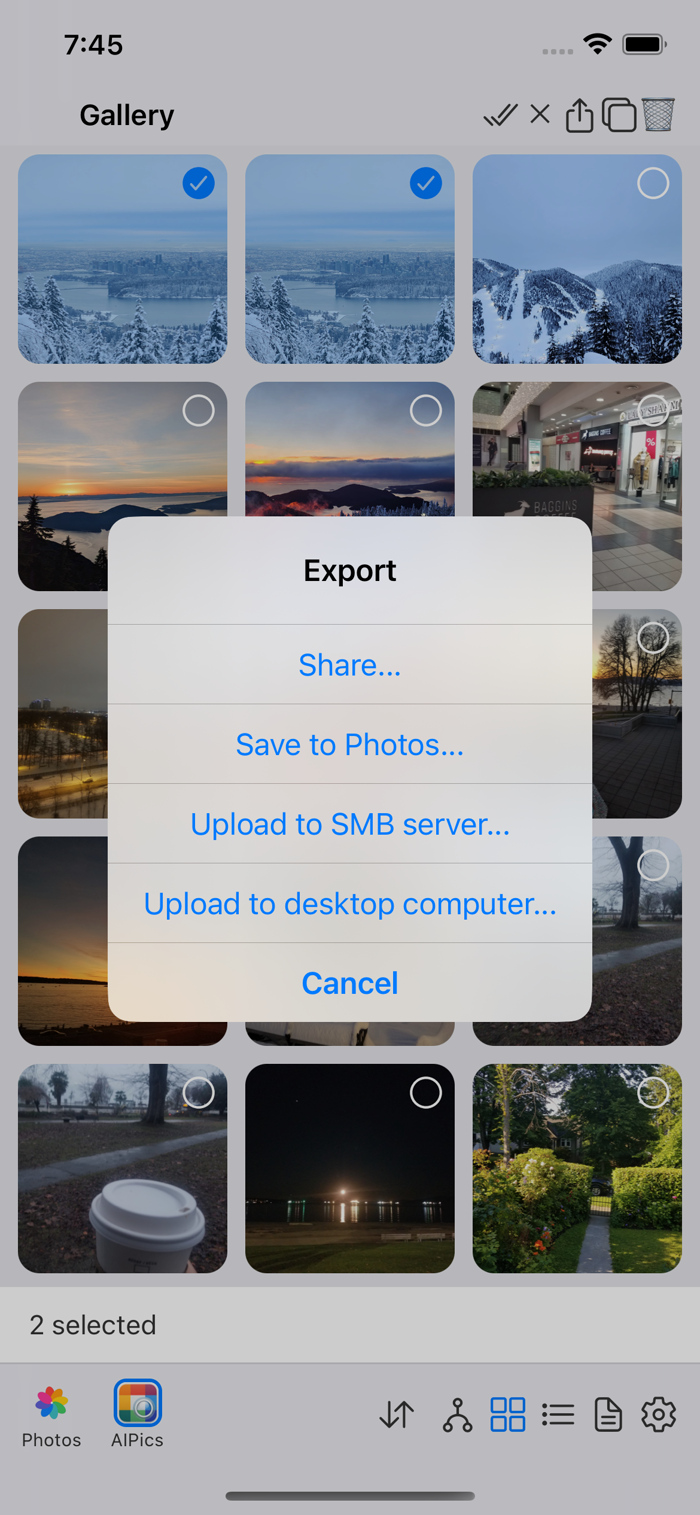Switch to the Photos tab

pyautogui.click(x=52, y=1416)
